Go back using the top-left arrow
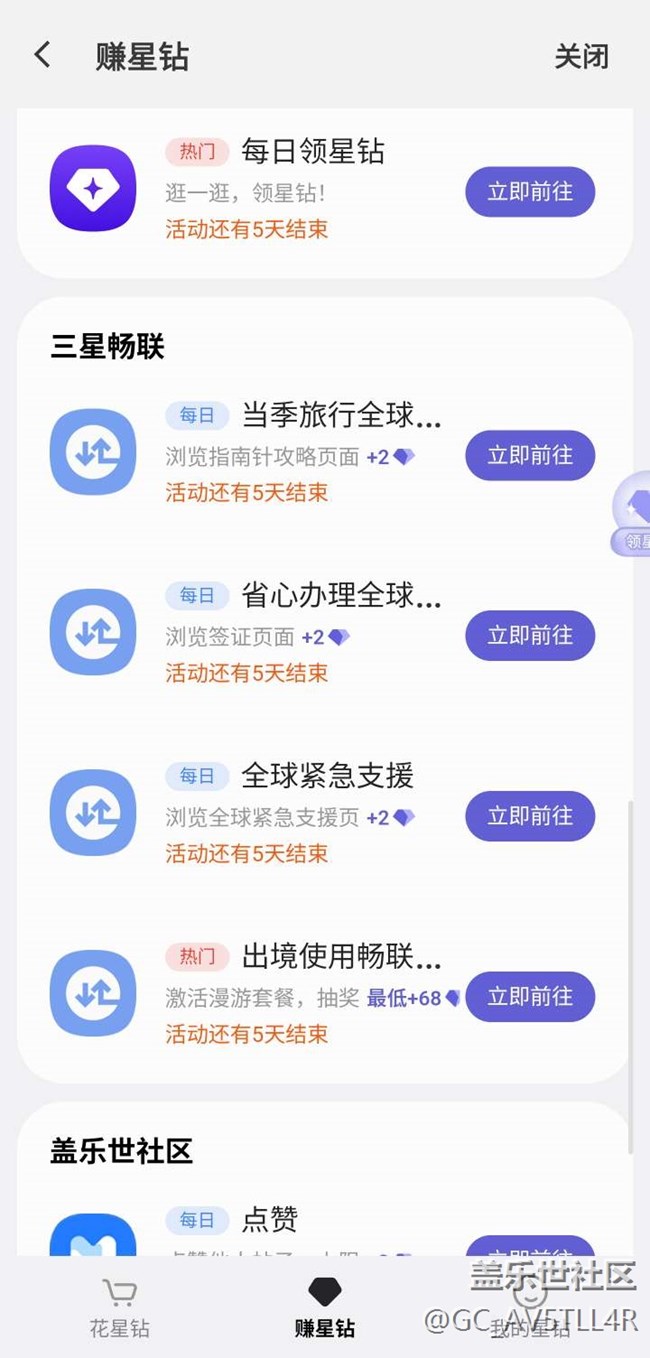This screenshot has width=650, height=1358. tap(42, 55)
